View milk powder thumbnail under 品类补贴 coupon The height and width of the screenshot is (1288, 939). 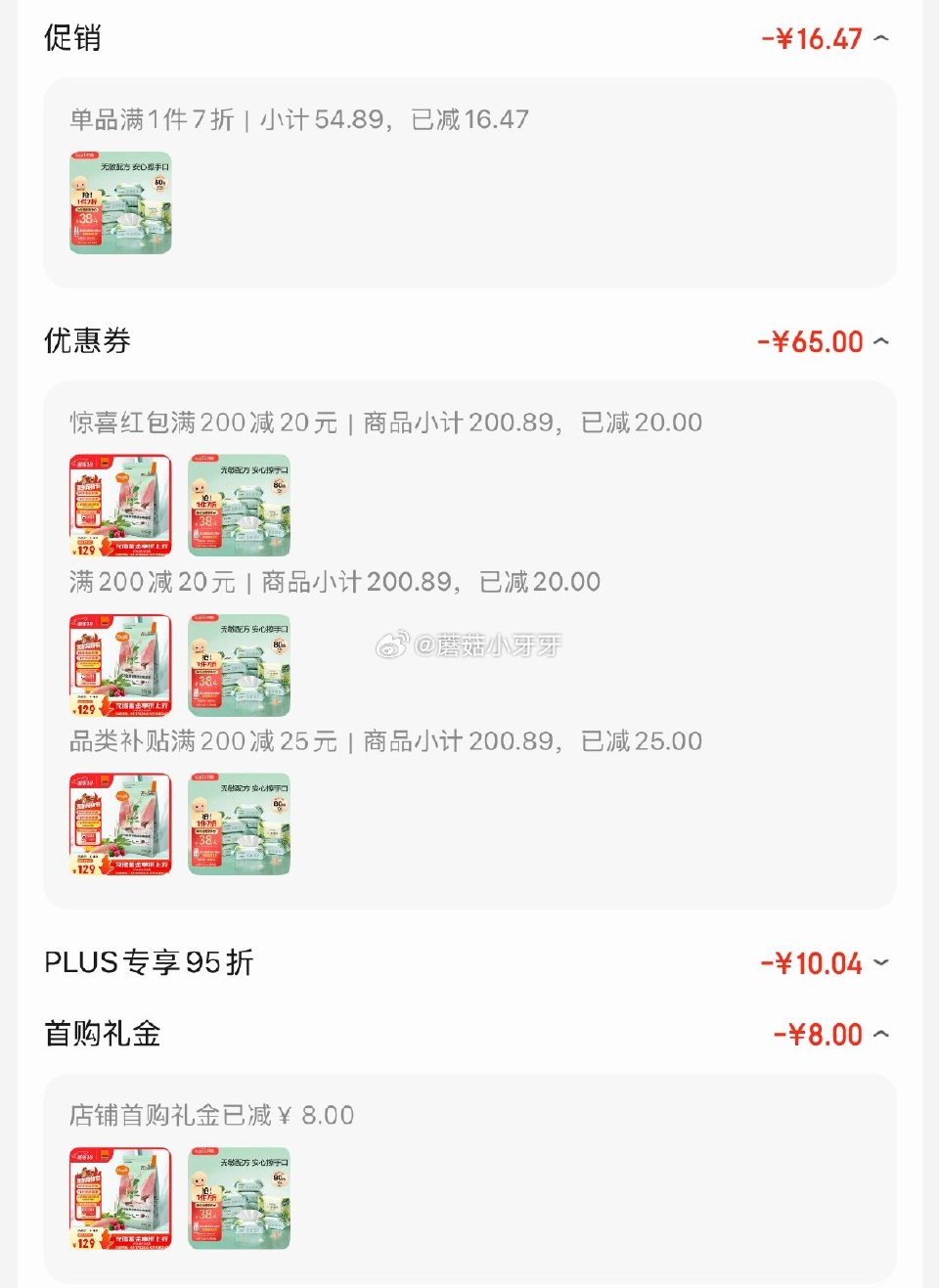(x=121, y=824)
